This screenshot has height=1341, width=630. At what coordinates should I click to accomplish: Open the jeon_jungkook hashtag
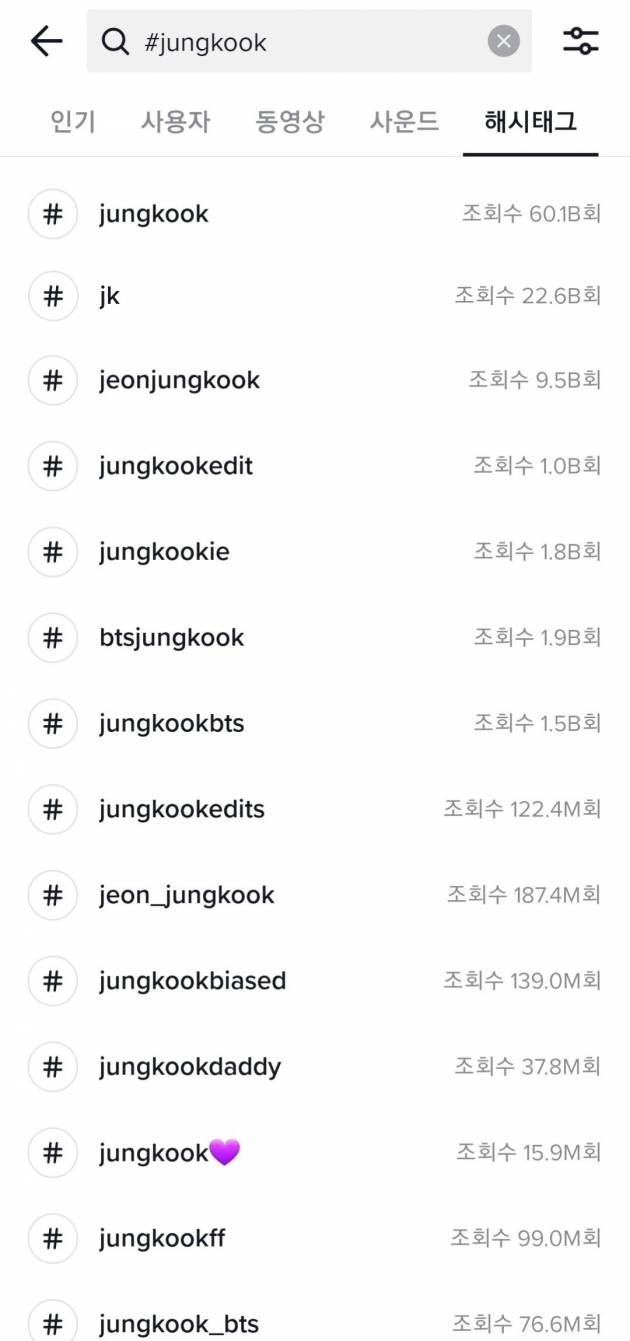point(187,895)
